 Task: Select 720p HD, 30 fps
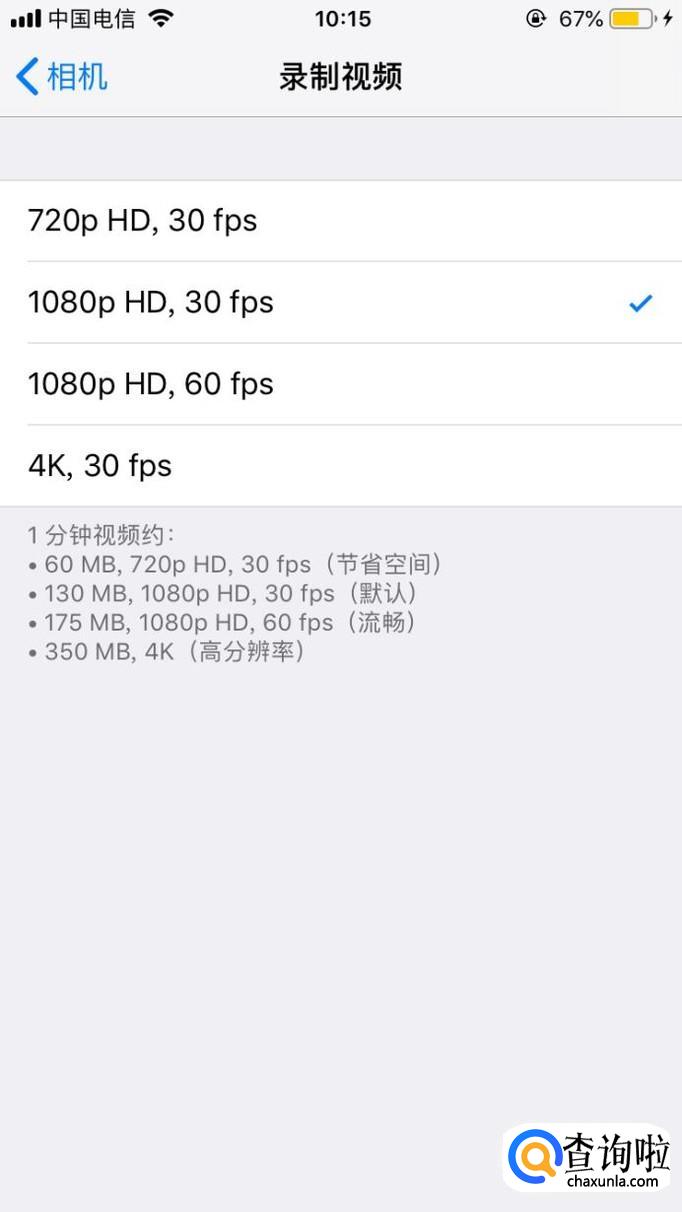point(341,221)
